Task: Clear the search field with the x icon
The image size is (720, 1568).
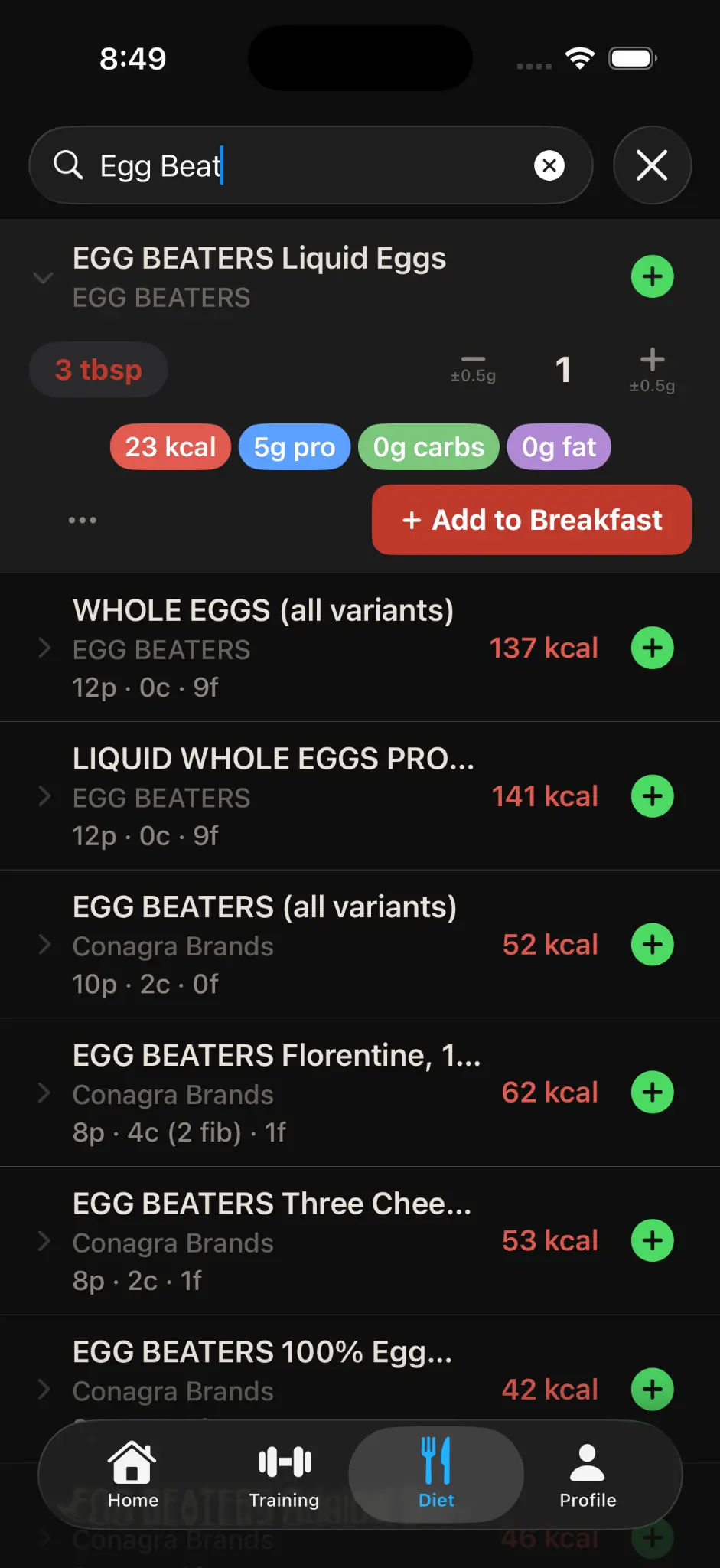Action: point(549,165)
